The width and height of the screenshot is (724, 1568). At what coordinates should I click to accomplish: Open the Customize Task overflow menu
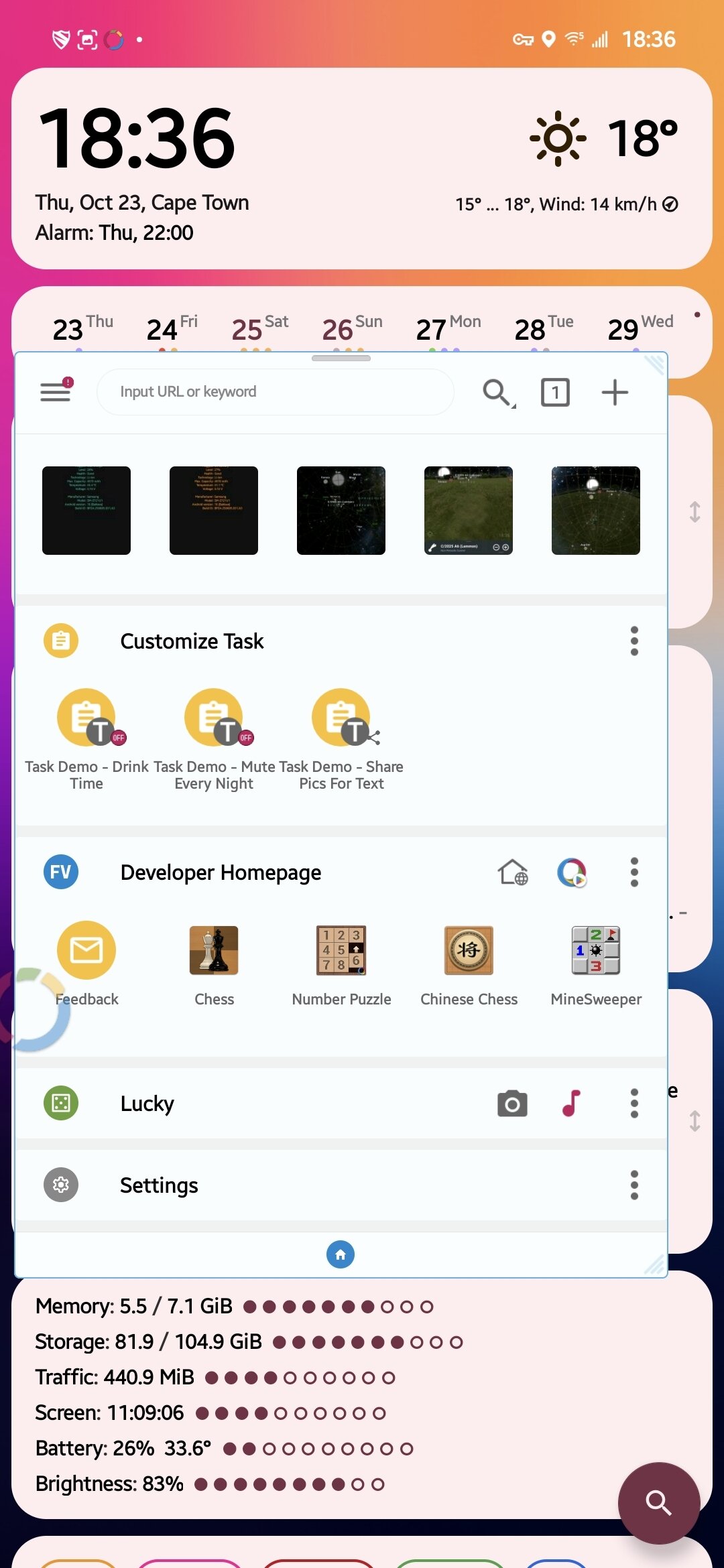coord(633,640)
